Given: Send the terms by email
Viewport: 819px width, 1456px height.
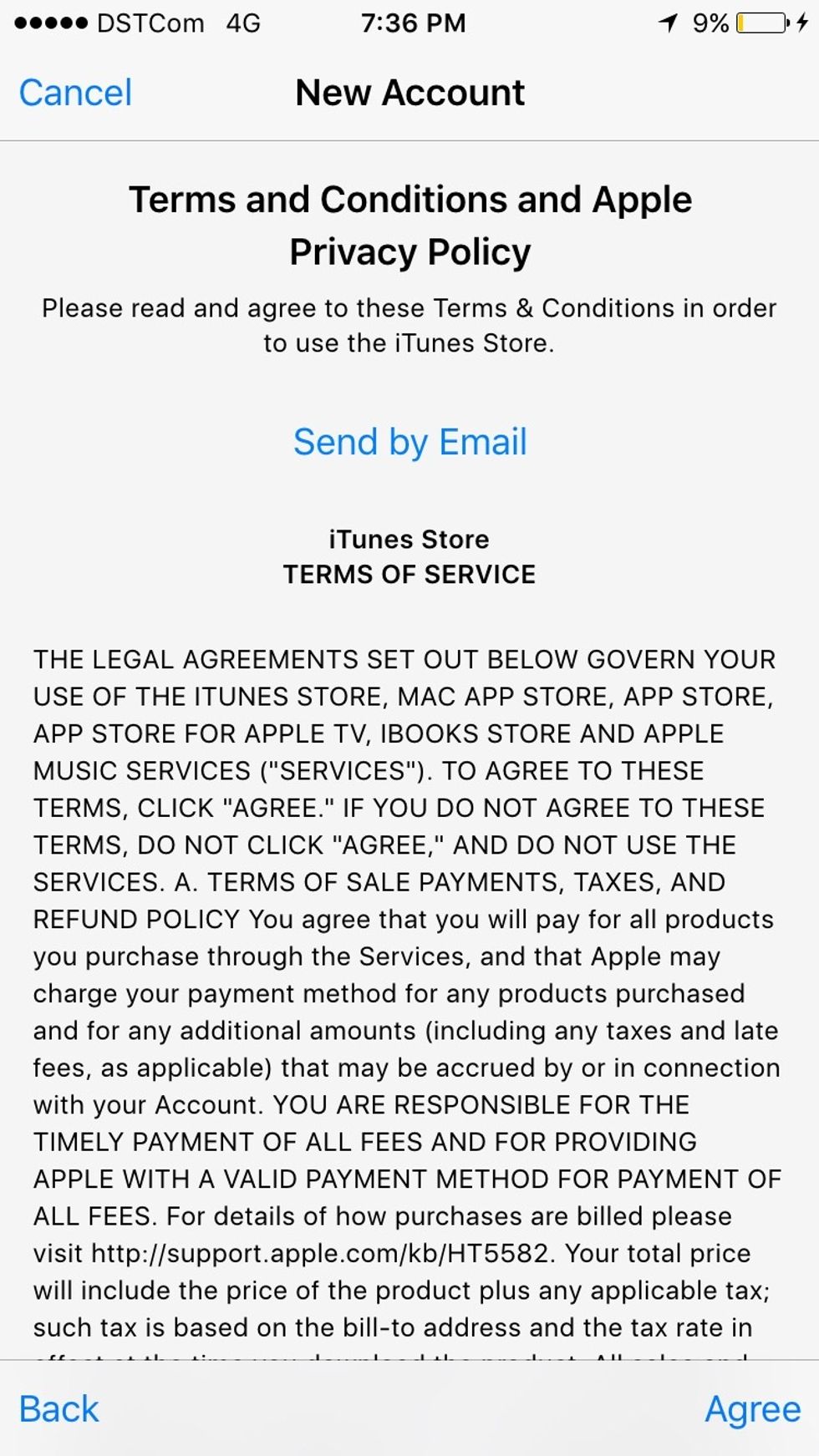Looking at the screenshot, I should tap(409, 442).
